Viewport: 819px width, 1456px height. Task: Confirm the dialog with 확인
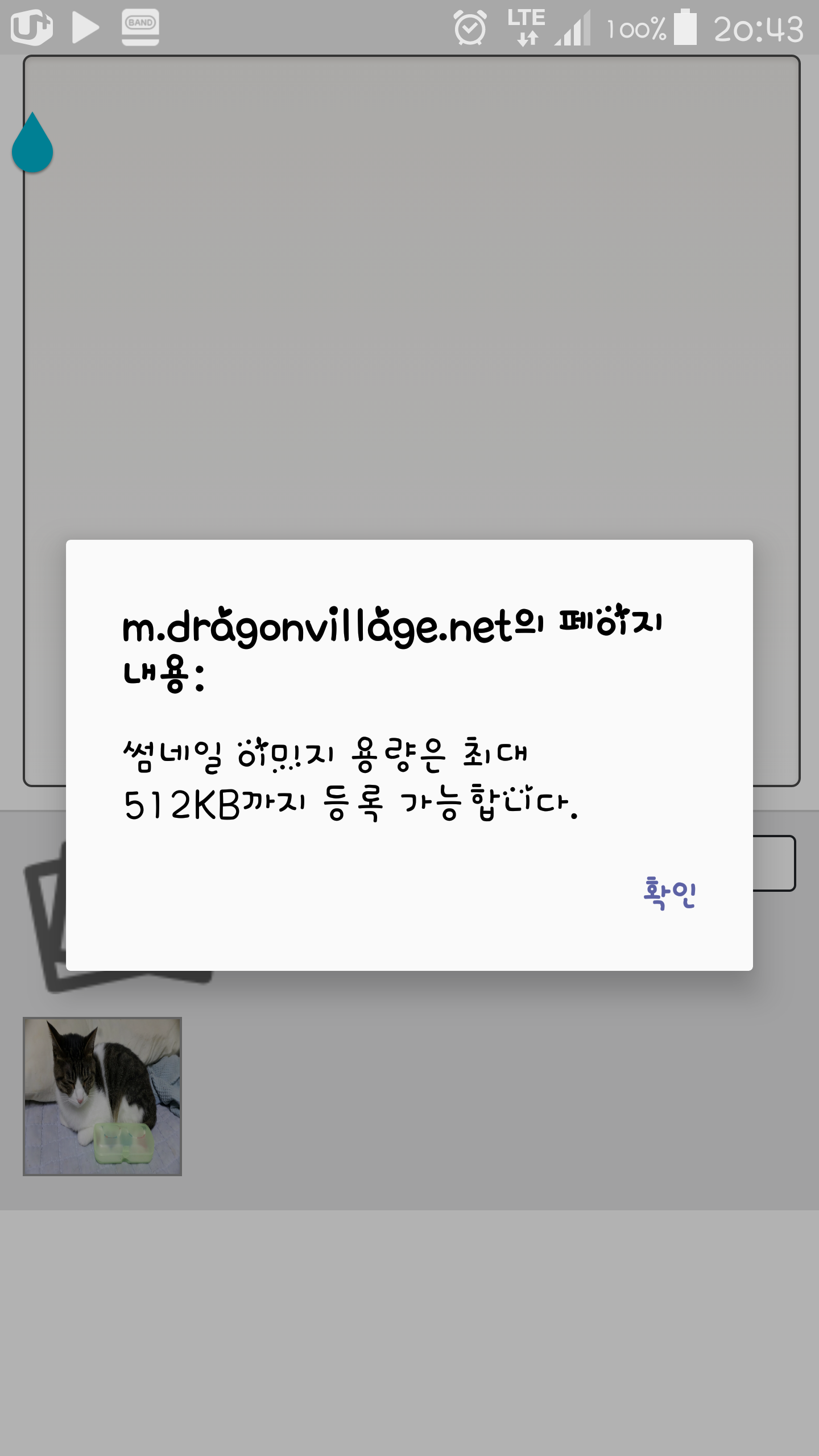tap(669, 894)
